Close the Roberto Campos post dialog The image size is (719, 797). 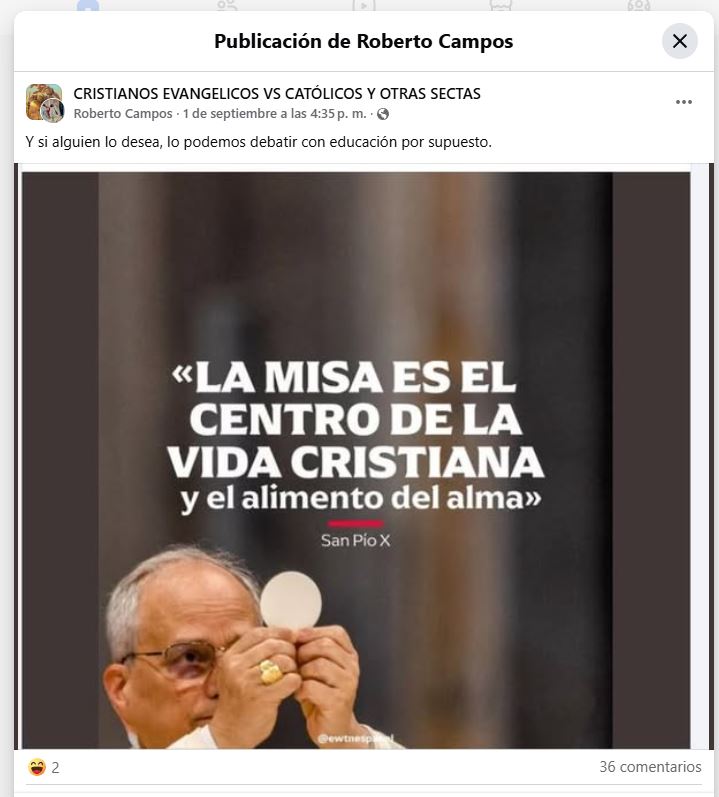[680, 41]
